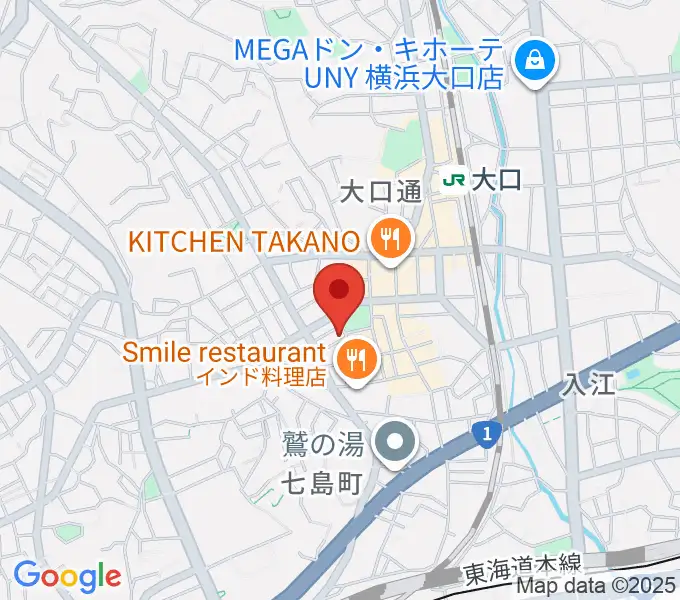Tap the red location pin
Viewport: 680px width, 600px height.
click(339, 292)
